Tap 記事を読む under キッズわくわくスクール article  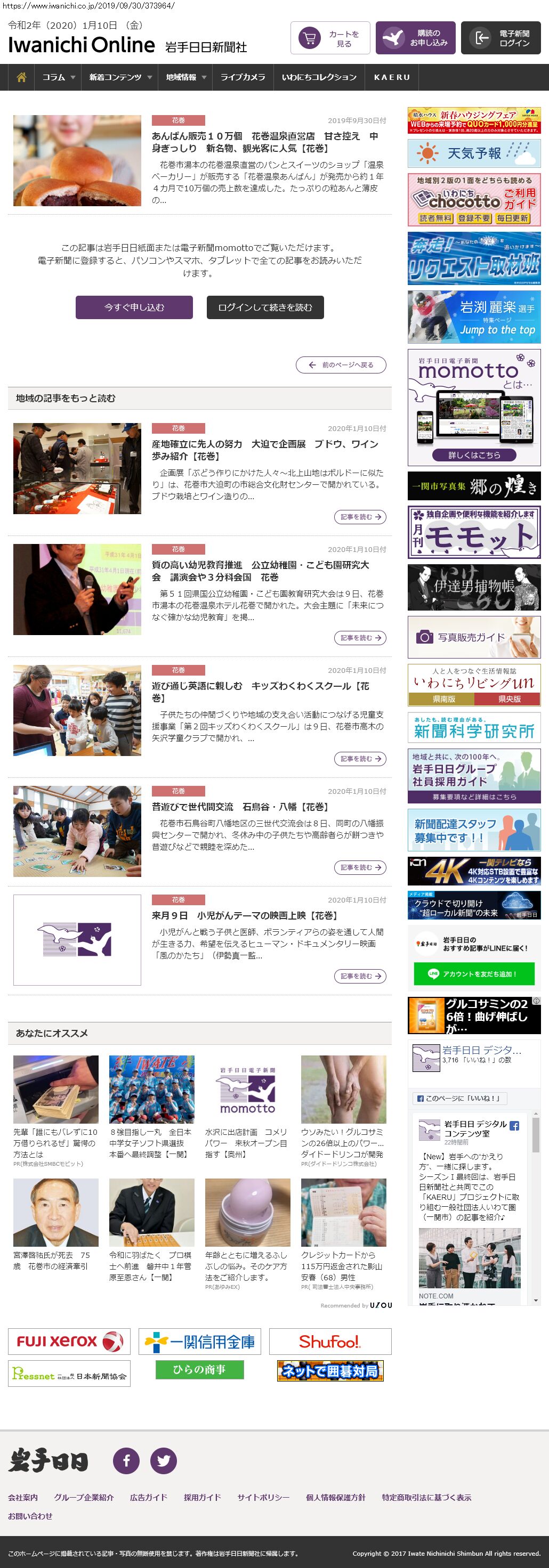coord(360,759)
